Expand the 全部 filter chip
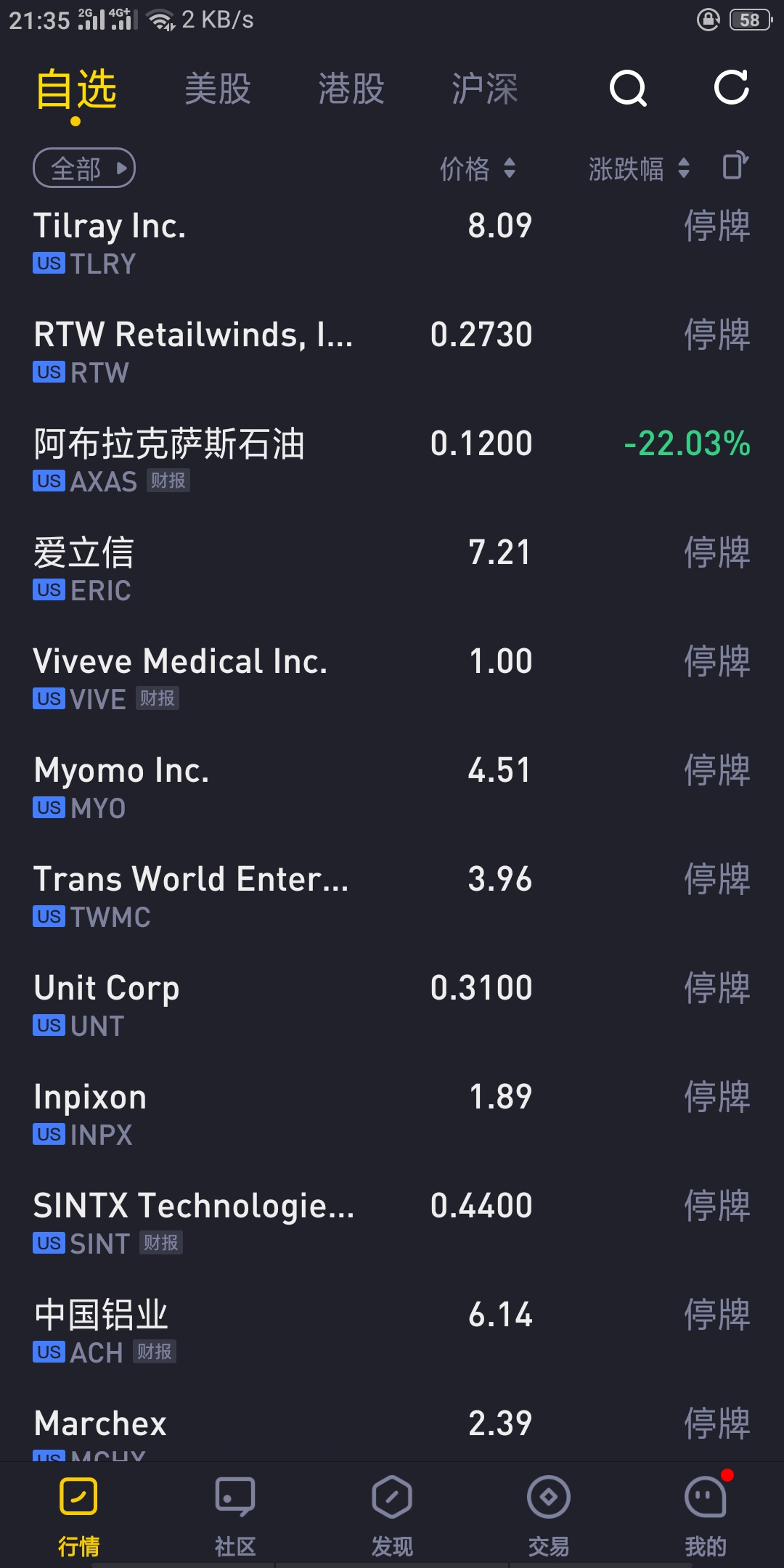This screenshot has width=784, height=1568. click(84, 168)
